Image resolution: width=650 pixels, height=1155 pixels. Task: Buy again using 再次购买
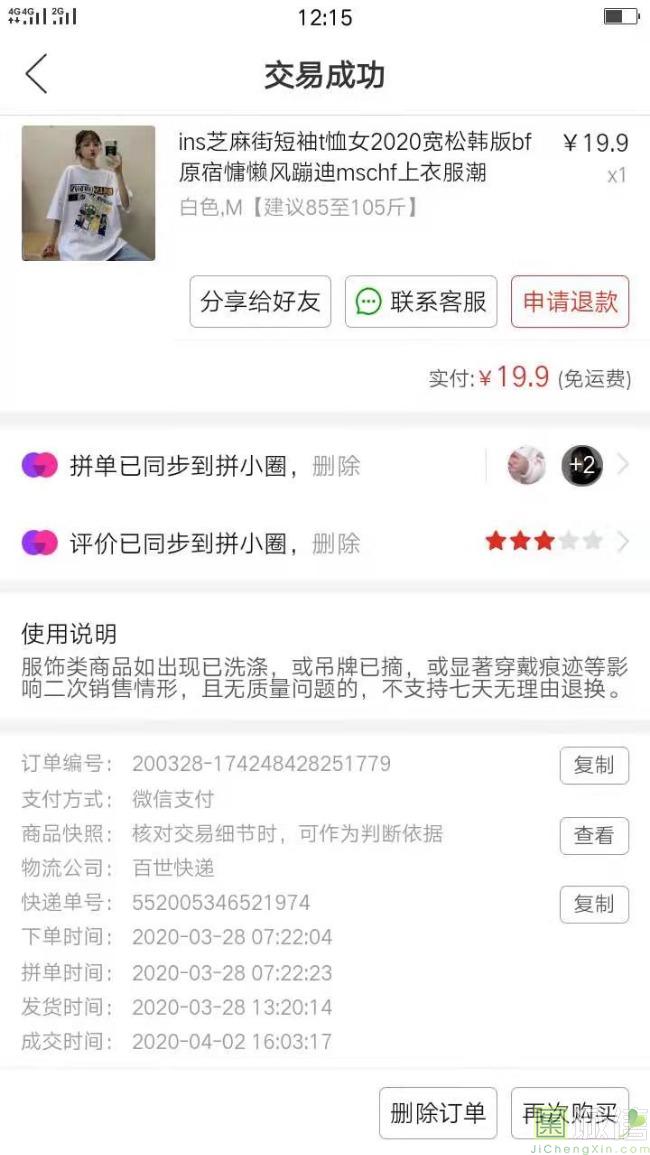pos(570,1113)
